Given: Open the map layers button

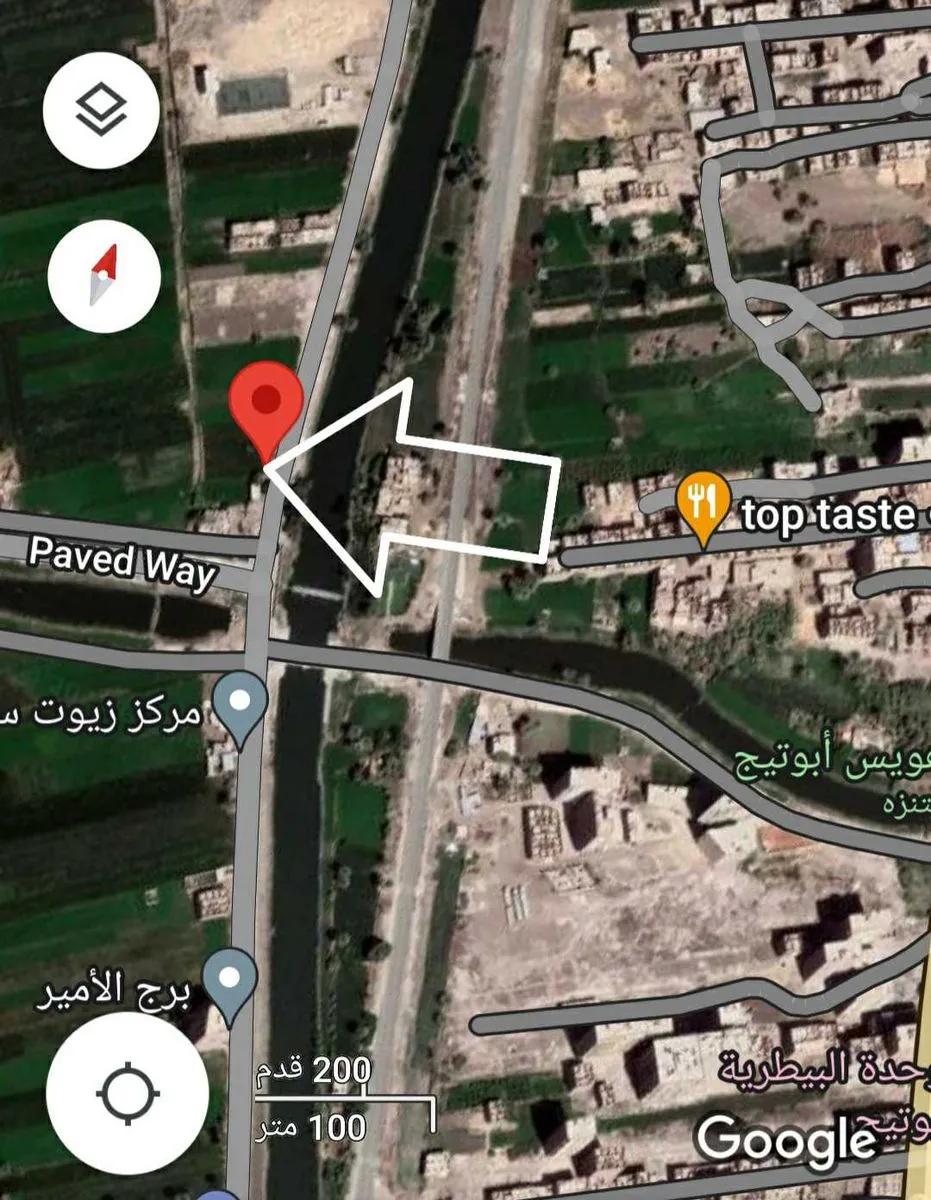Looking at the screenshot, I should coord(101,109).
